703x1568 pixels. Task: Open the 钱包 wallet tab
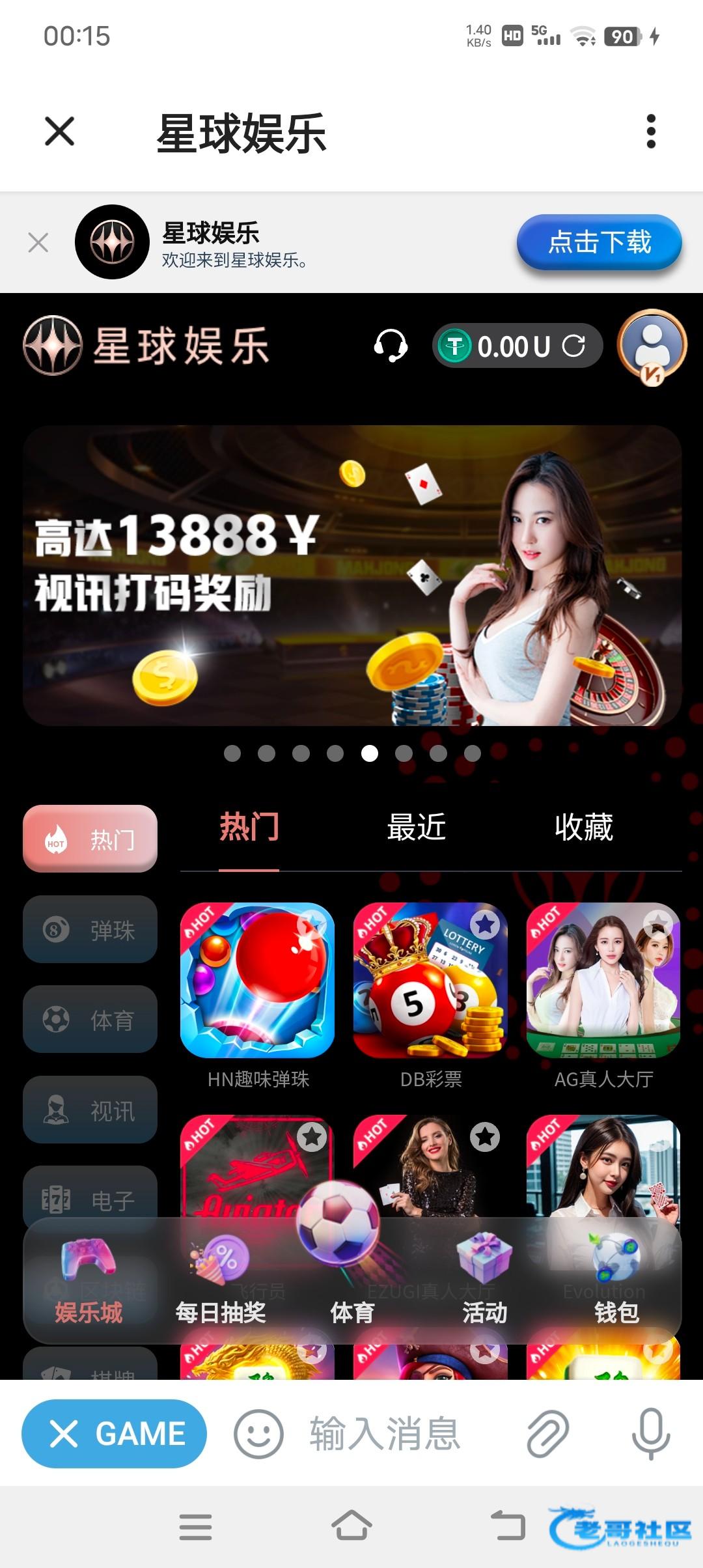[616, 1283]
